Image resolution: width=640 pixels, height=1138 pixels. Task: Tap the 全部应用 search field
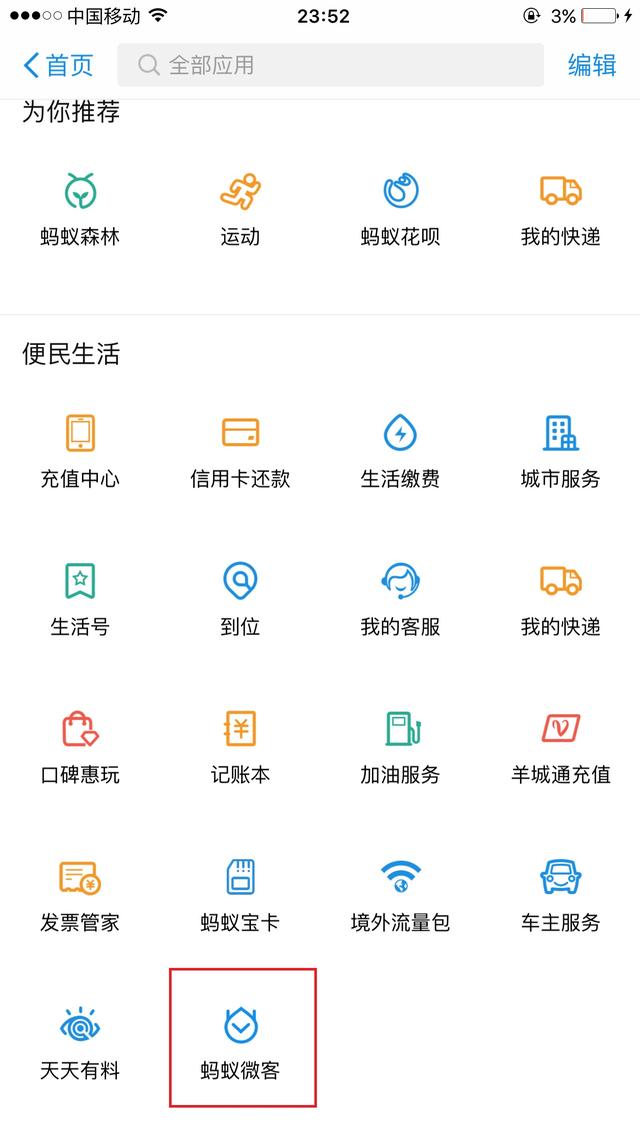[330, 66]
